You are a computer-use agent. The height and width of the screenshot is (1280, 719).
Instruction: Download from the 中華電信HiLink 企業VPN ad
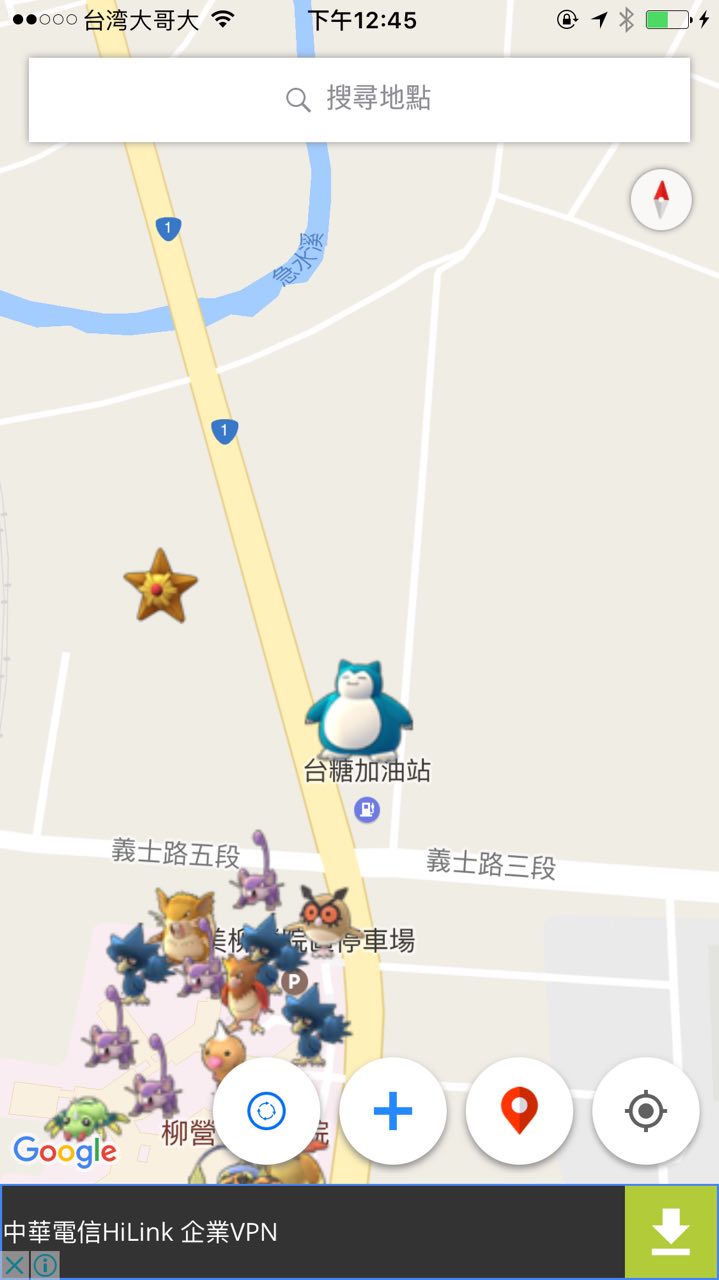point(671,1232)
